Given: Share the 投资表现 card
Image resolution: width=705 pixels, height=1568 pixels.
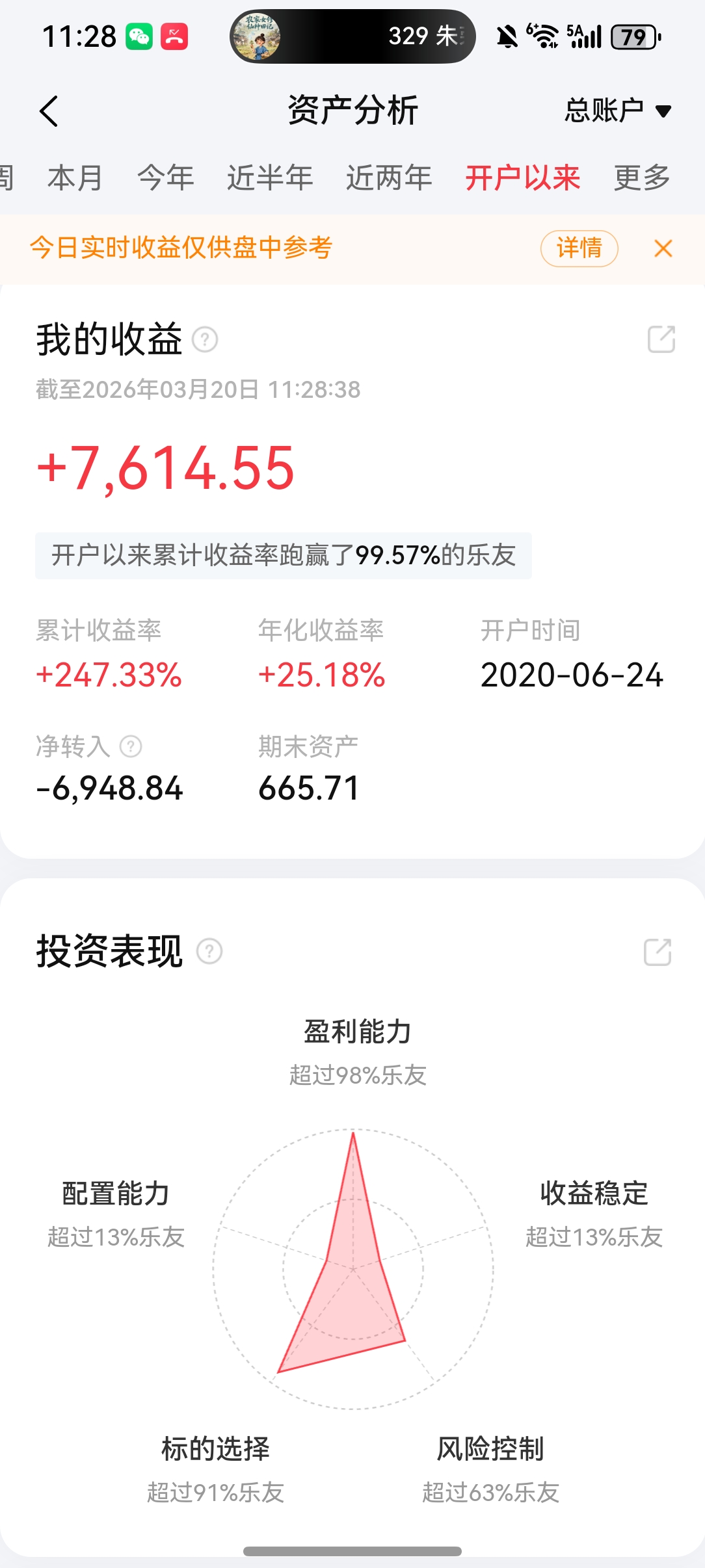Looking at the screenshot, I should pyautogui.click(x=658, y=952).
